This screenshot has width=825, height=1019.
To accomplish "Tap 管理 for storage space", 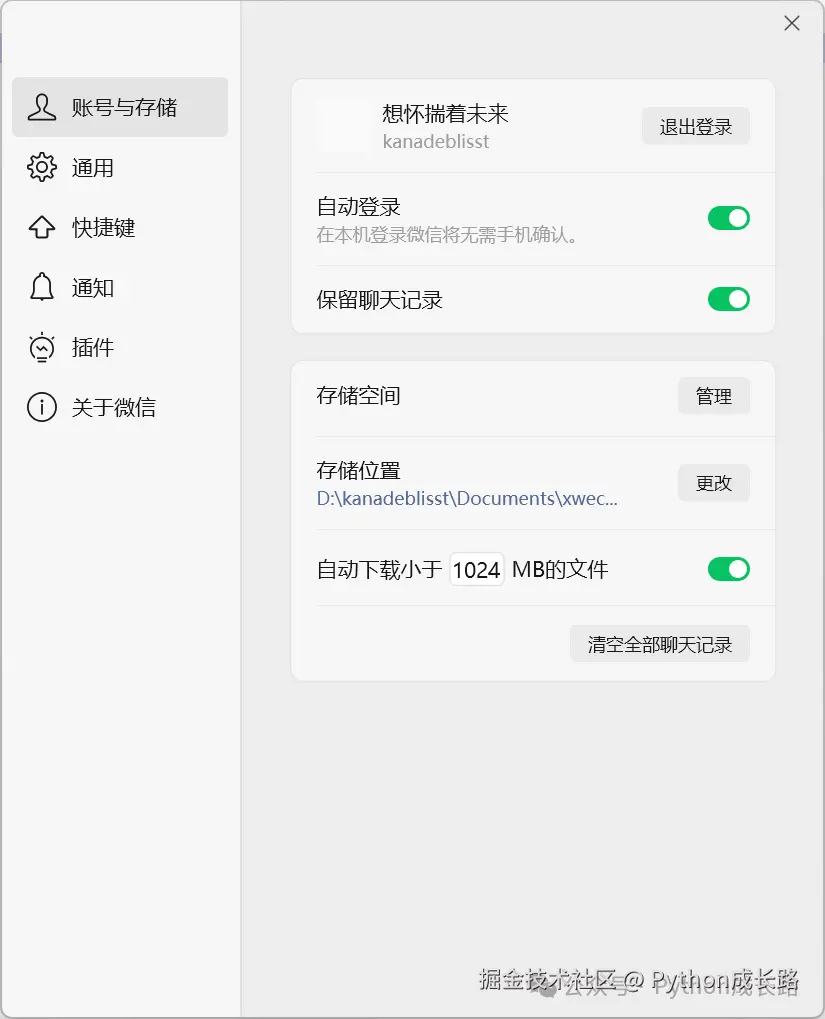I will pyautogui.click(x=713, y=397).
